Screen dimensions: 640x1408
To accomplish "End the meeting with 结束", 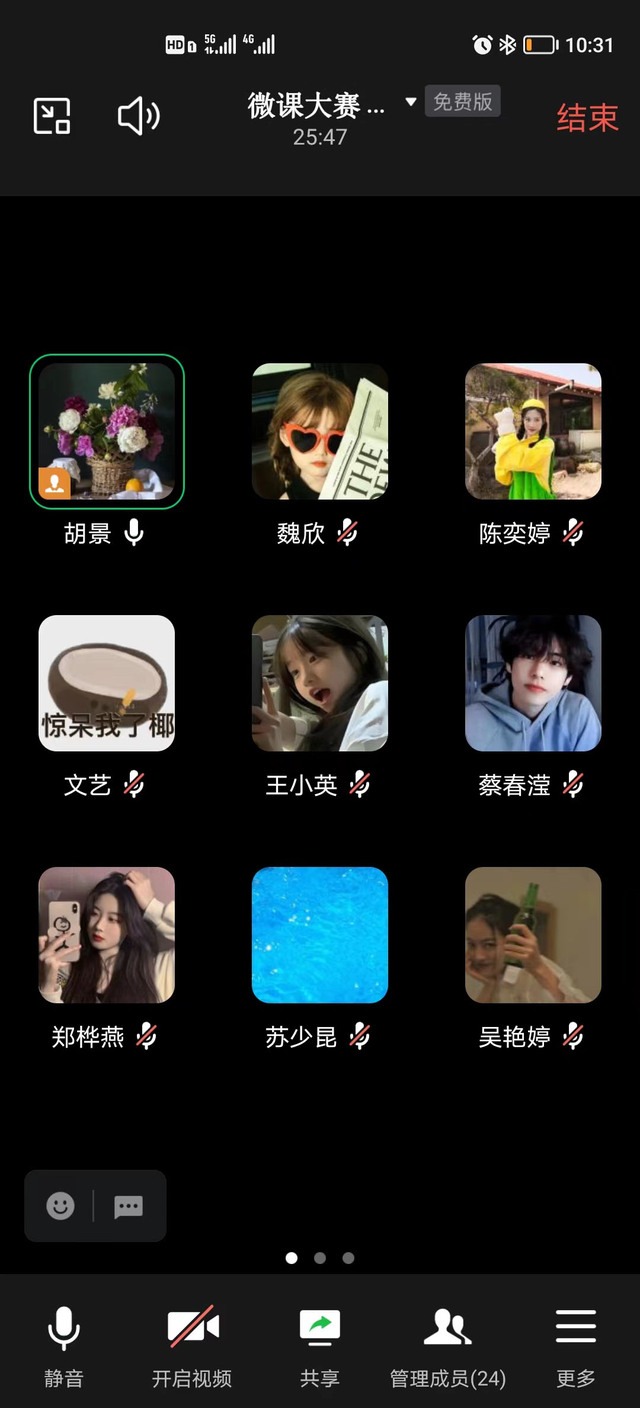I will point(587,117).
